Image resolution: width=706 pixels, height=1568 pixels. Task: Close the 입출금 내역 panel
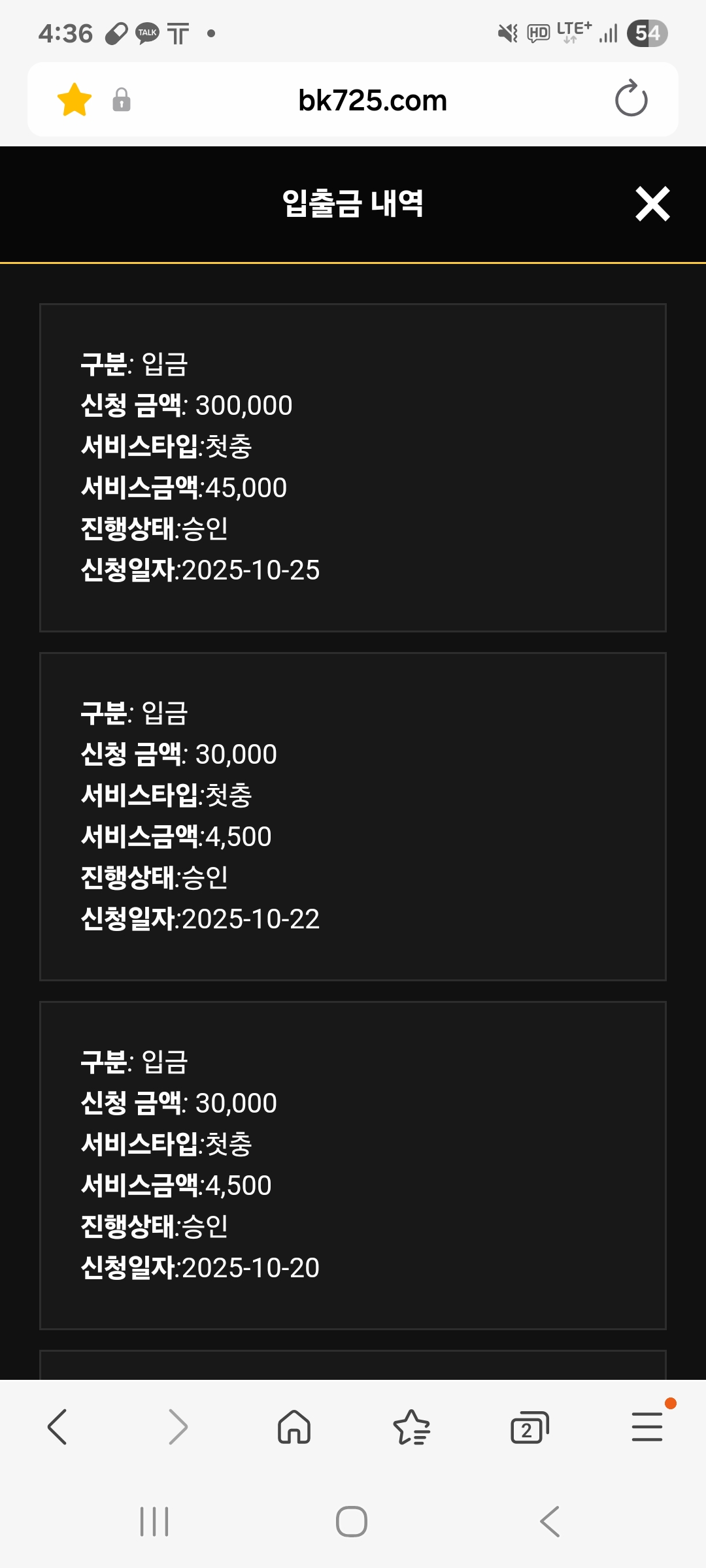coord(652,204)
